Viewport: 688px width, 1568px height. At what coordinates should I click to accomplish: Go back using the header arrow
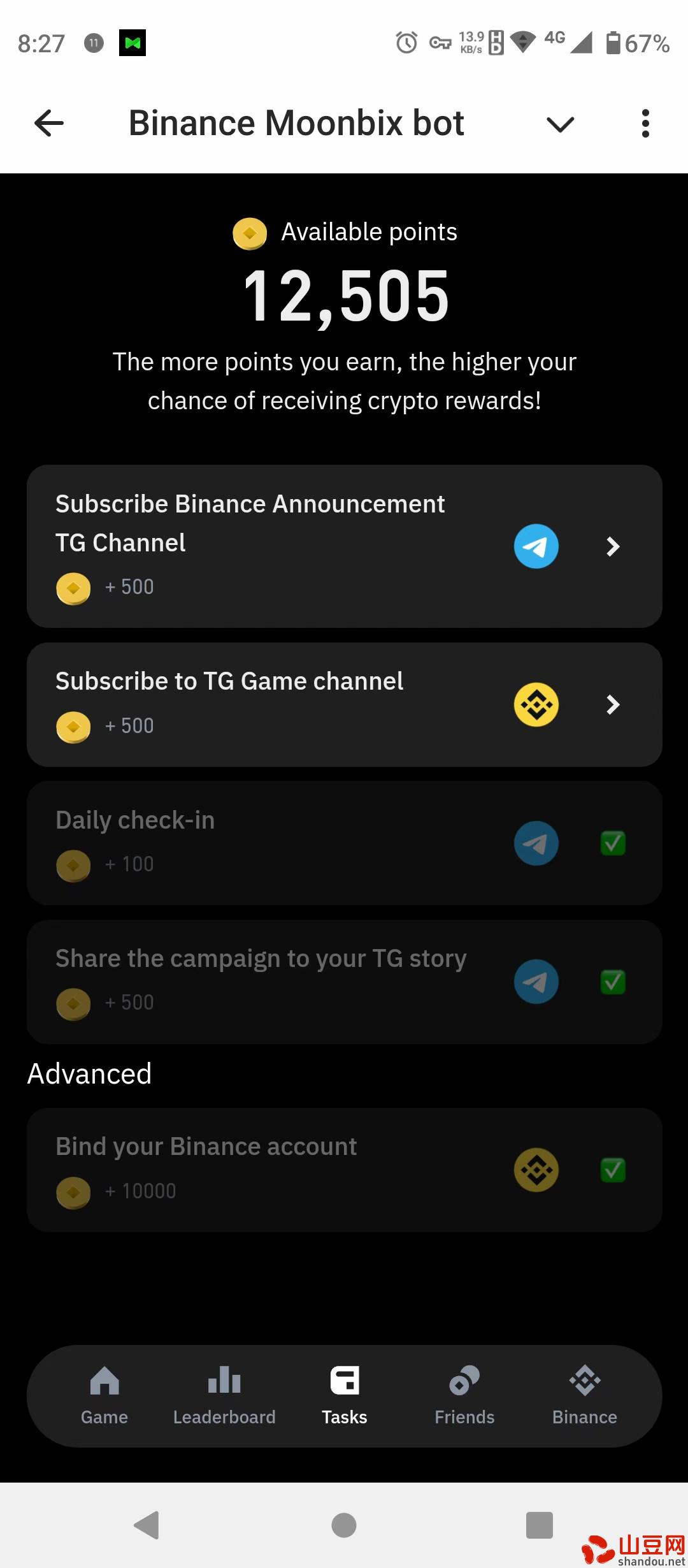49,123
